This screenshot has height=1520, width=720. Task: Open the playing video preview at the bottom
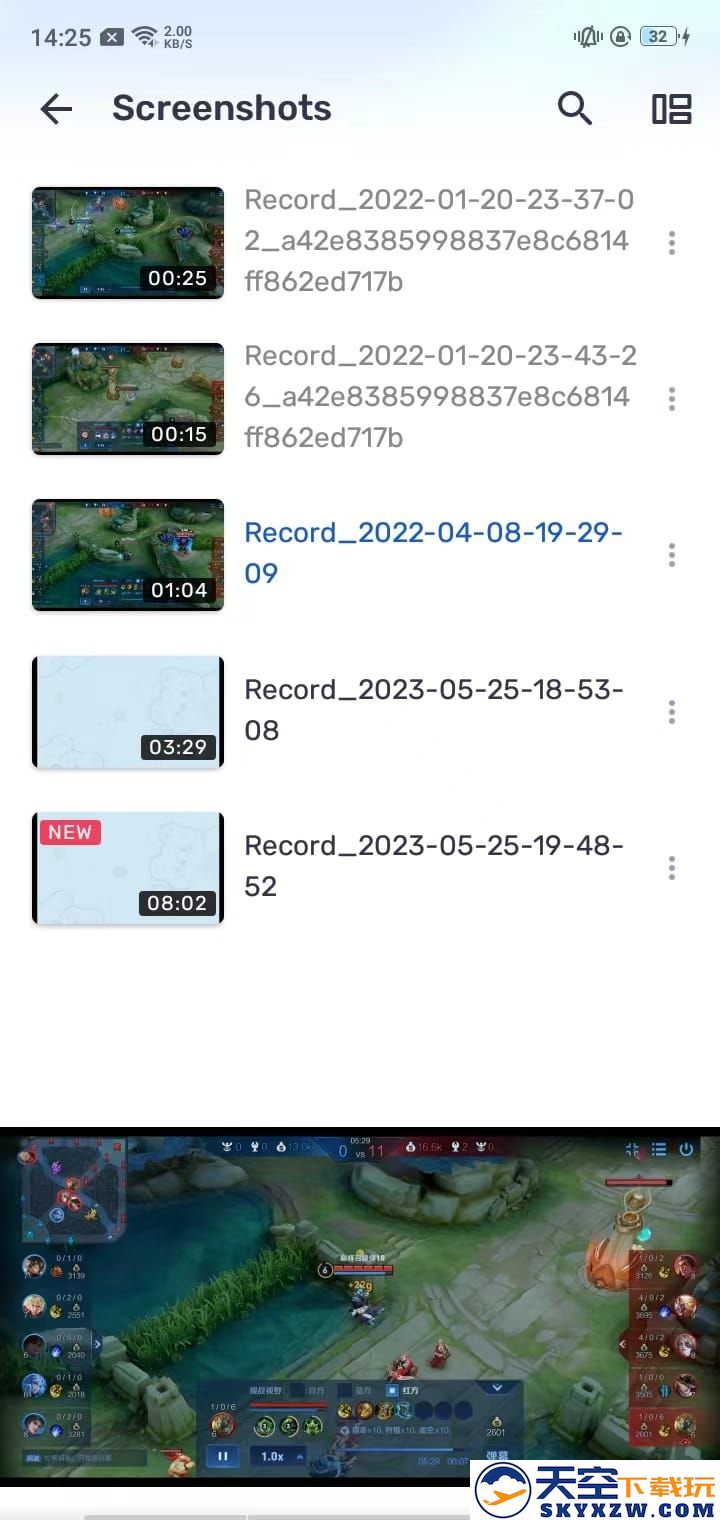(360, 1300)
